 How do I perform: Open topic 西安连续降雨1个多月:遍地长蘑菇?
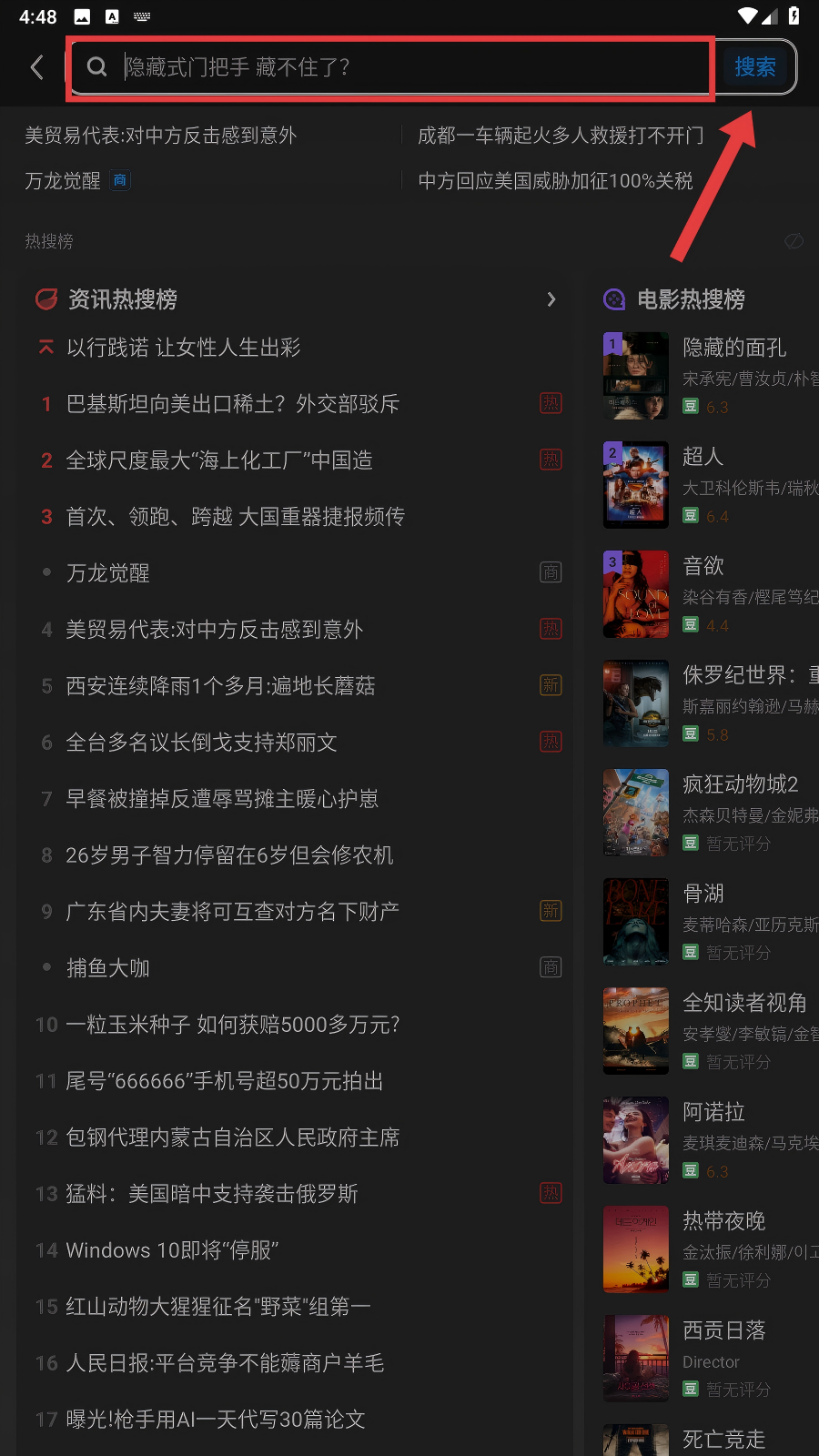(x=220, y=686)
